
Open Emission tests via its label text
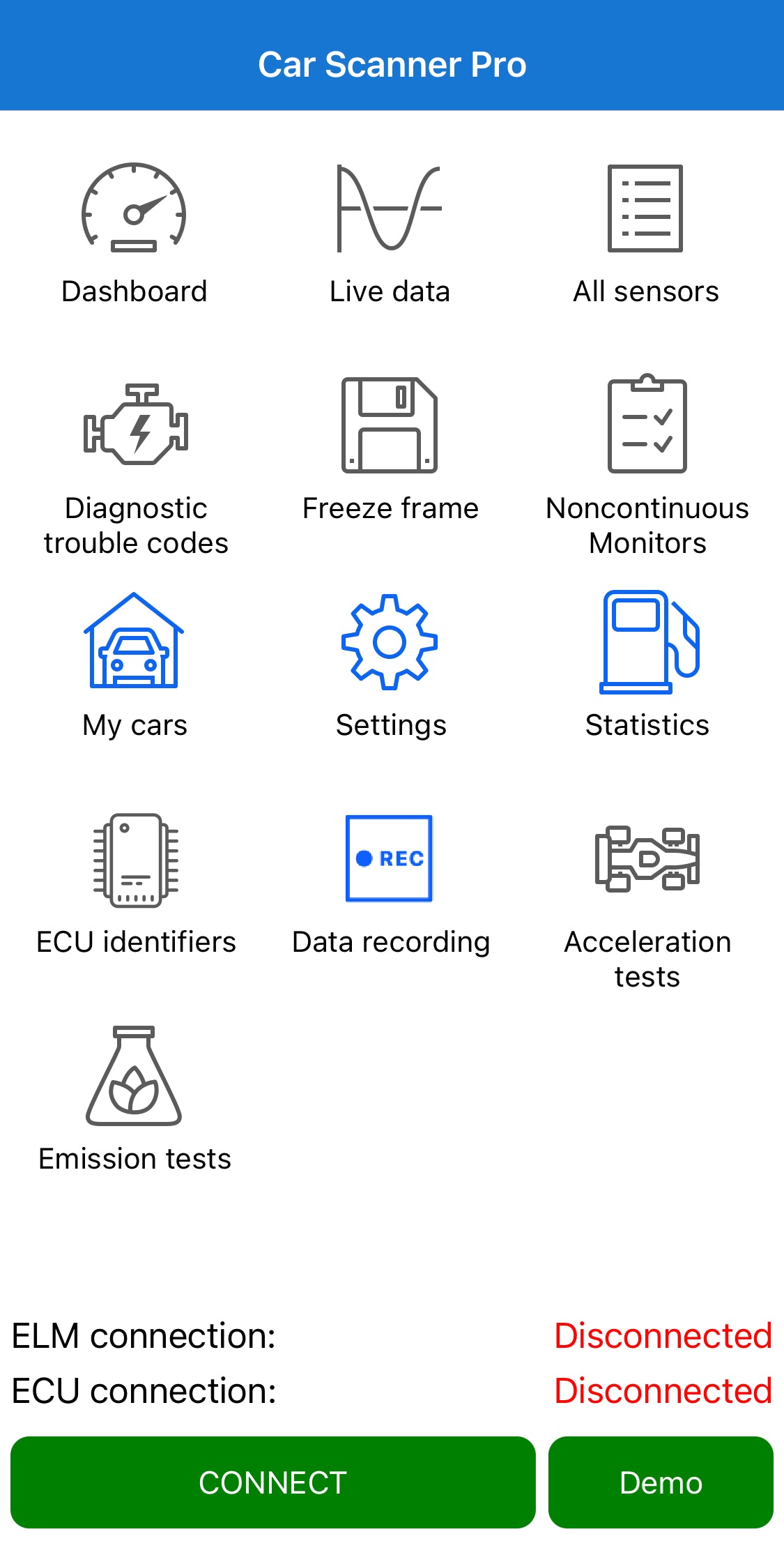(x=134, y=1159)
